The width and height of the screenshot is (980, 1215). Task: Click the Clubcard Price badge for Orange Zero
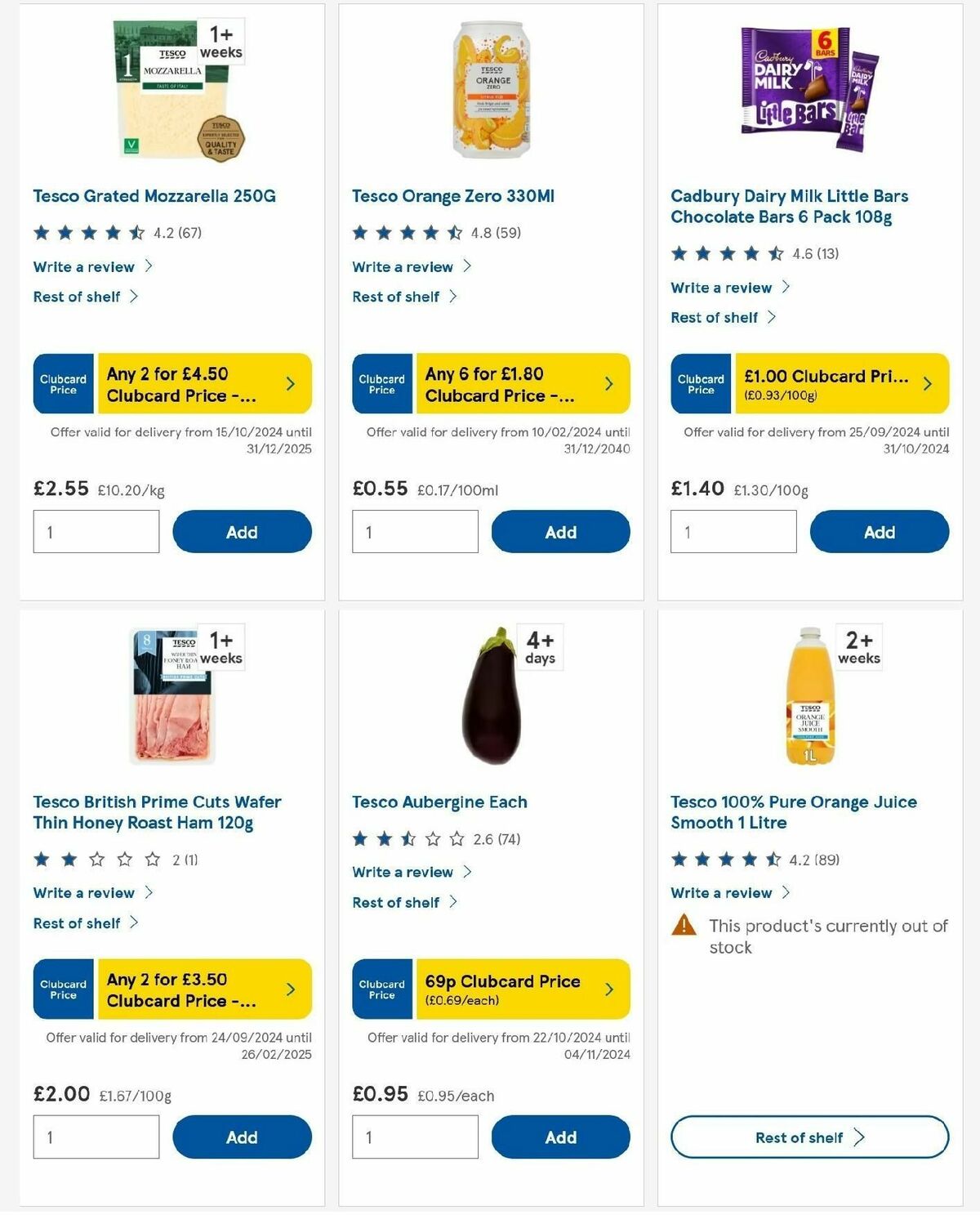[381, 382]
